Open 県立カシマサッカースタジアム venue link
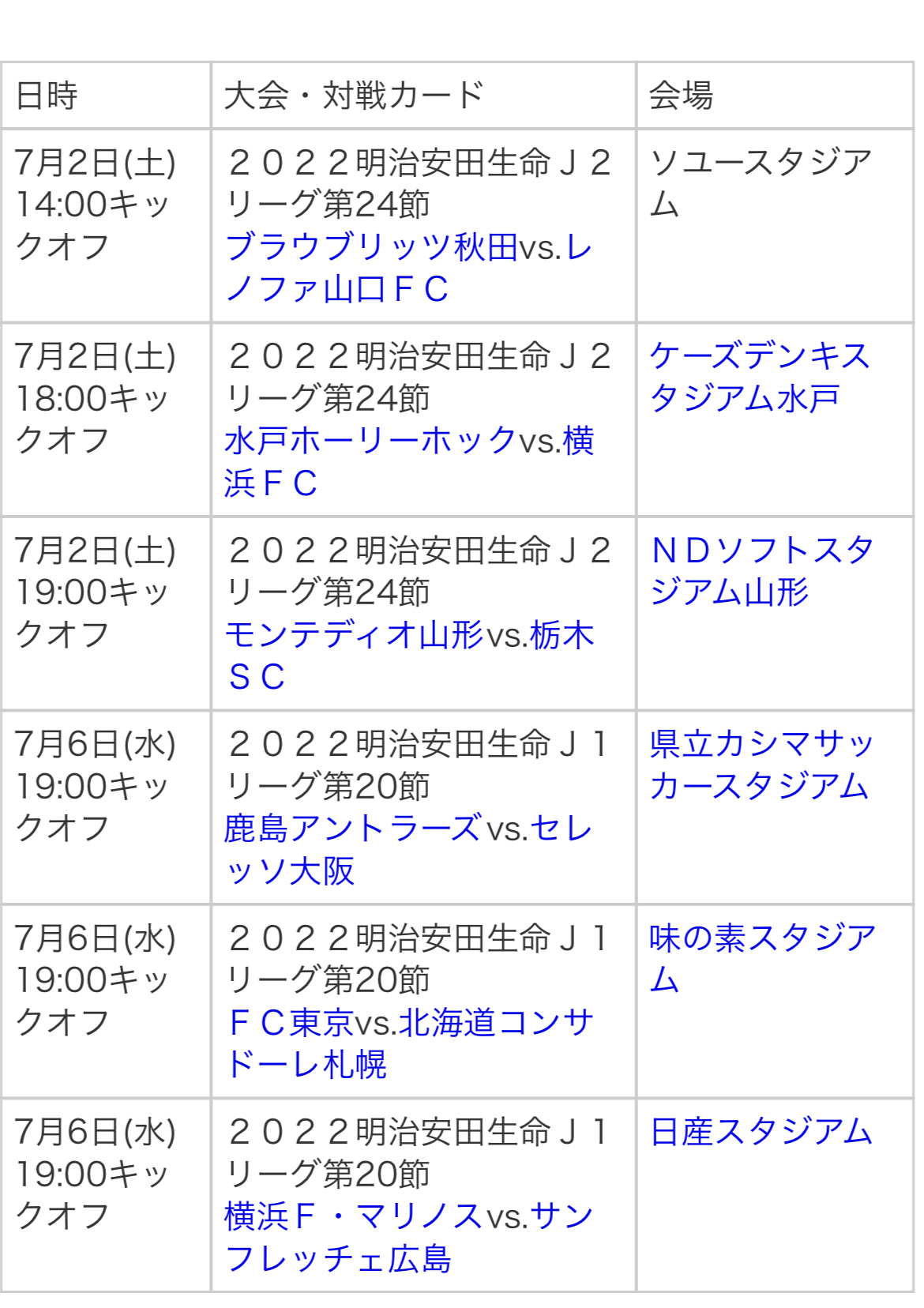The width and height of the screenshot is (924, 1308). click(761, 765)
